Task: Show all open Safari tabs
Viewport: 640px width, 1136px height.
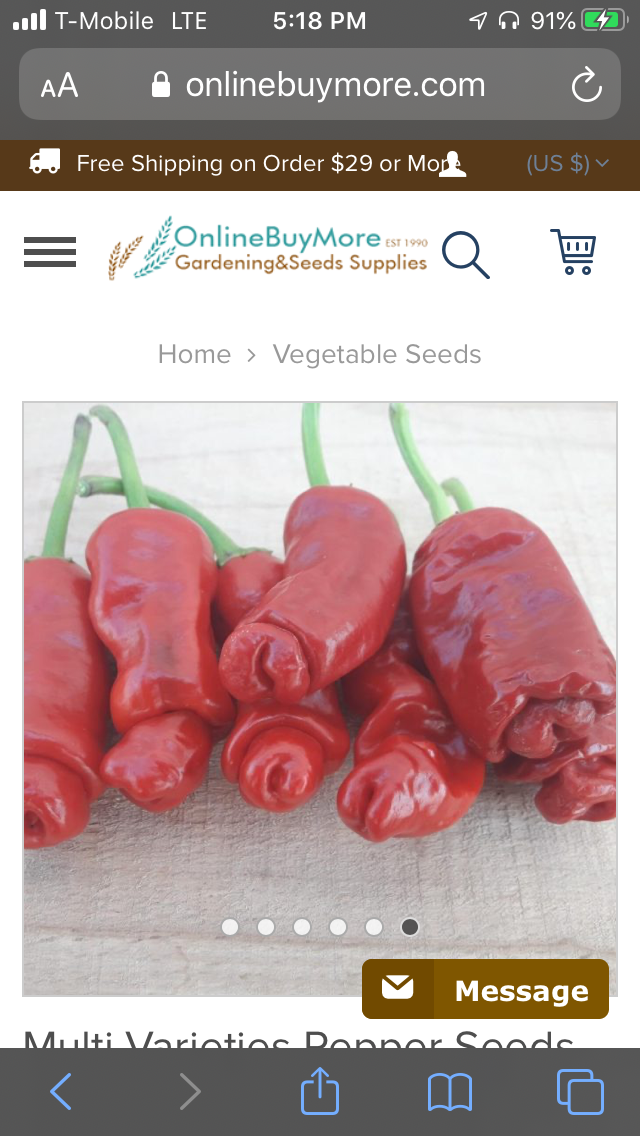Action: (580, 1092)
